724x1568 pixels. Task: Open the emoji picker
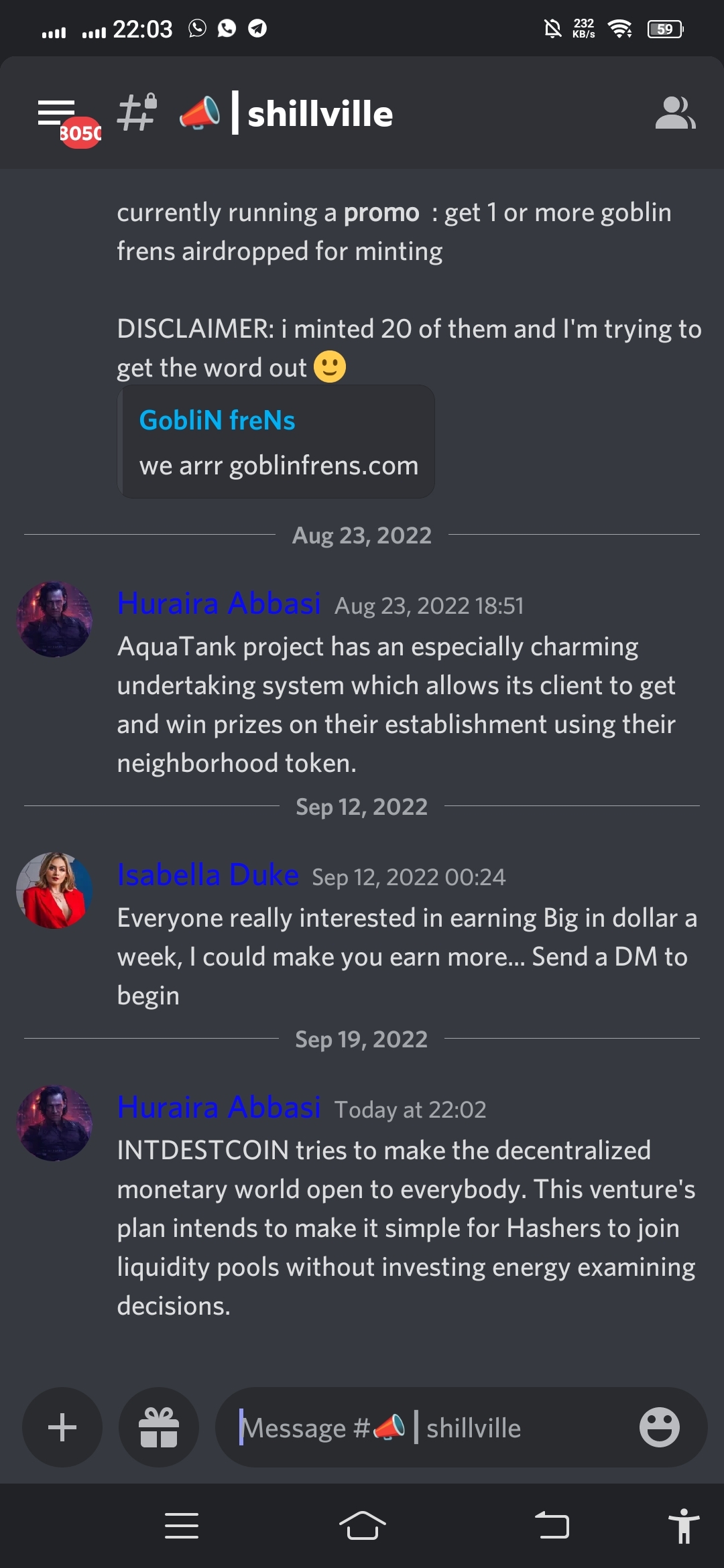pyautogui.click(x=659, y=1427)
